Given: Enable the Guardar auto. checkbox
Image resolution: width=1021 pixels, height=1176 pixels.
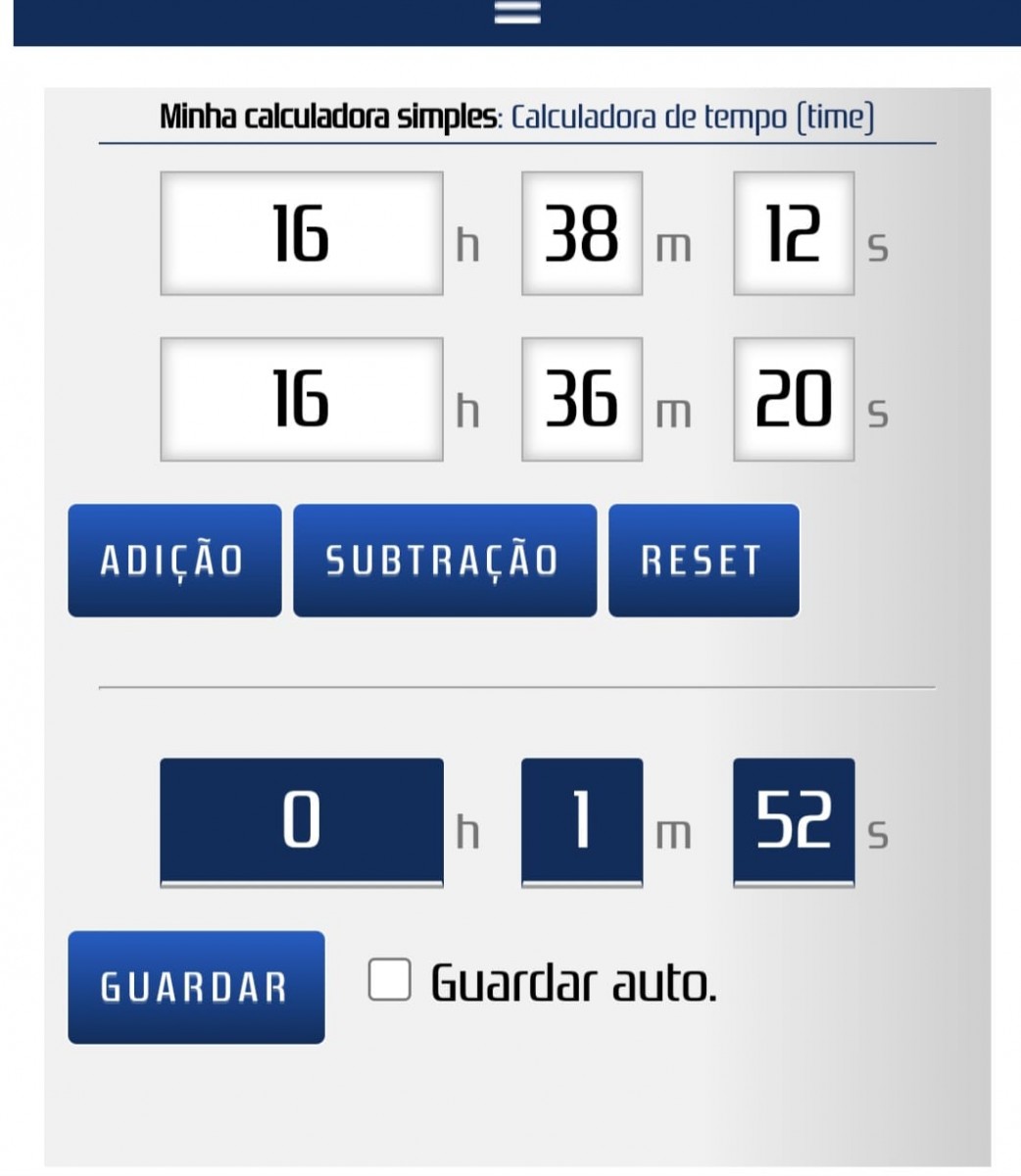Looking at the screenshot, I should 389,980.
